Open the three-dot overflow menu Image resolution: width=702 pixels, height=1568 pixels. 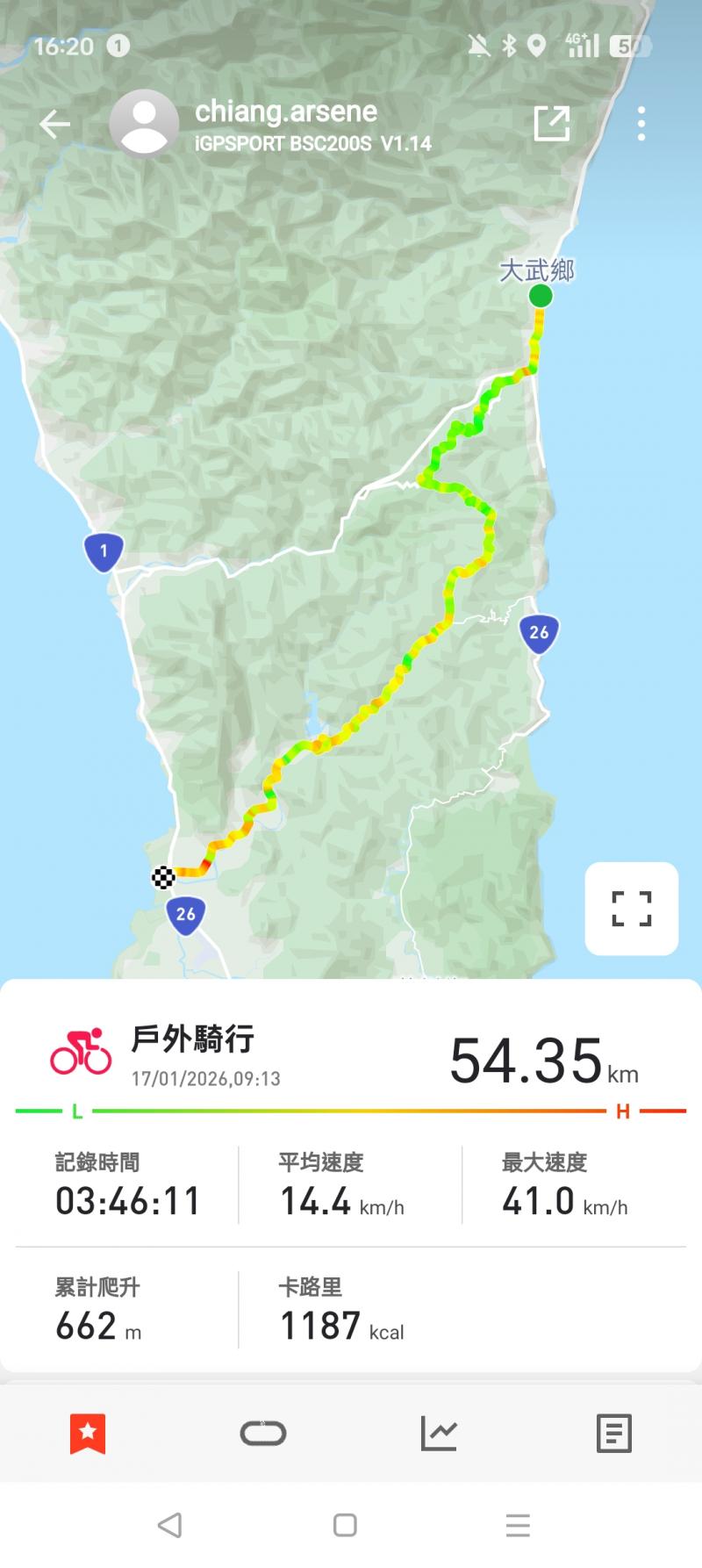coord(641,124)
